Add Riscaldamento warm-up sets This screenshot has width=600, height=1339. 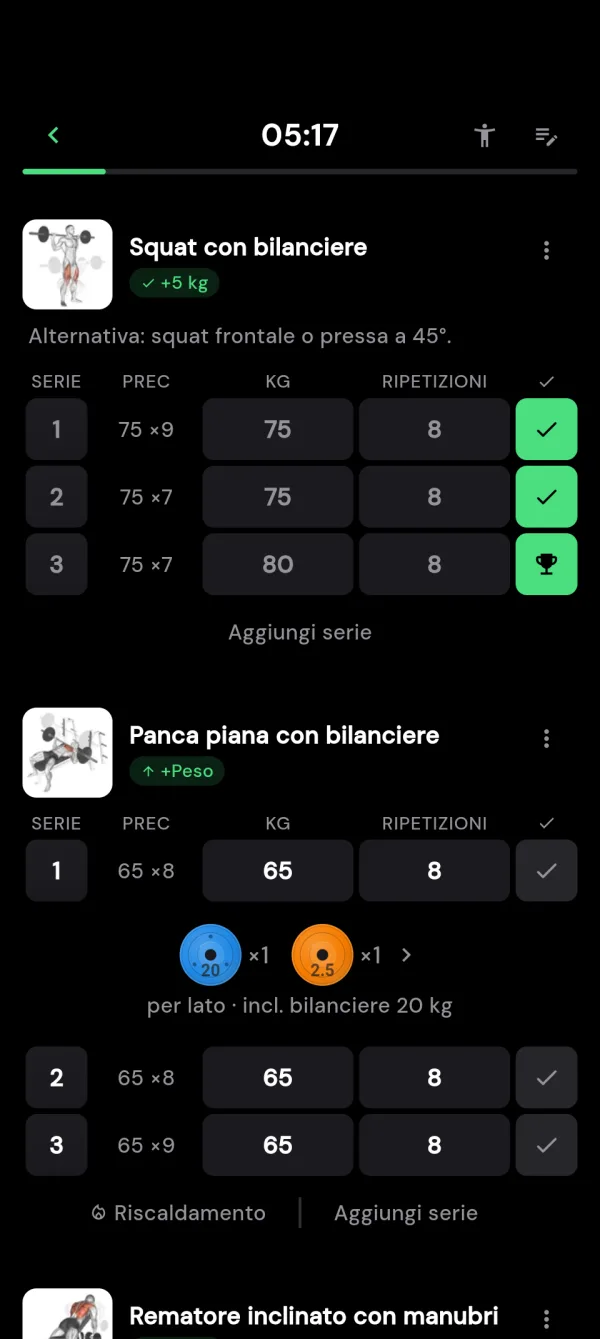point(178,1213)
